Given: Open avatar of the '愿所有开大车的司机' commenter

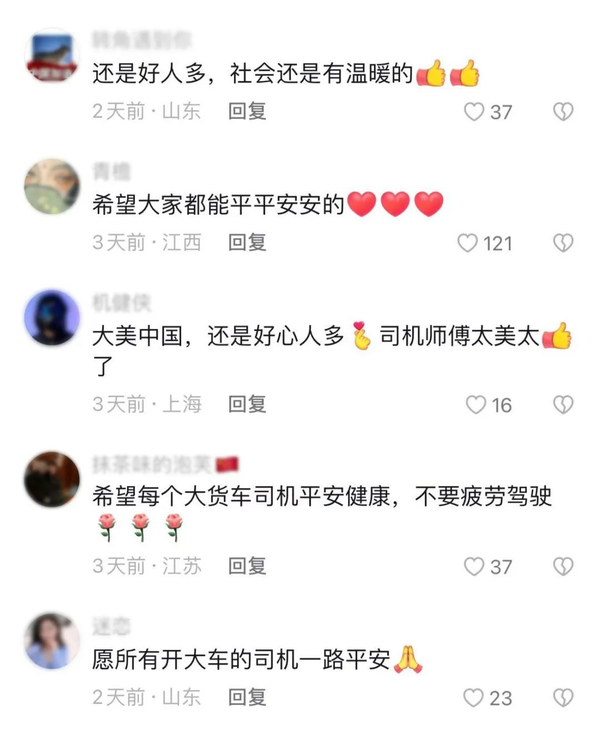Looking at the screenshot, I should 51,641.
